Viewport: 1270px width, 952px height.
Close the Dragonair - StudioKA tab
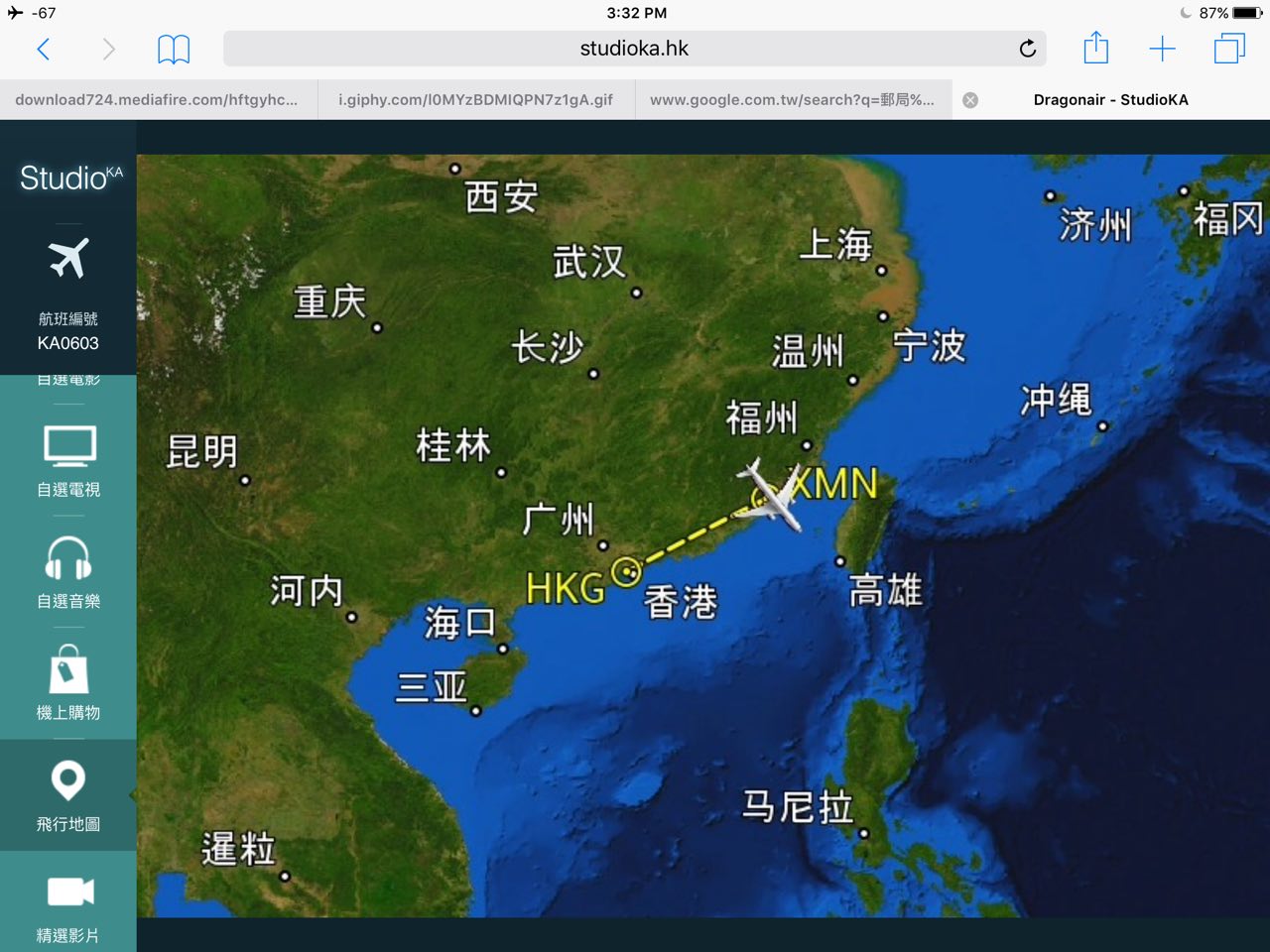tap(970, 100)
